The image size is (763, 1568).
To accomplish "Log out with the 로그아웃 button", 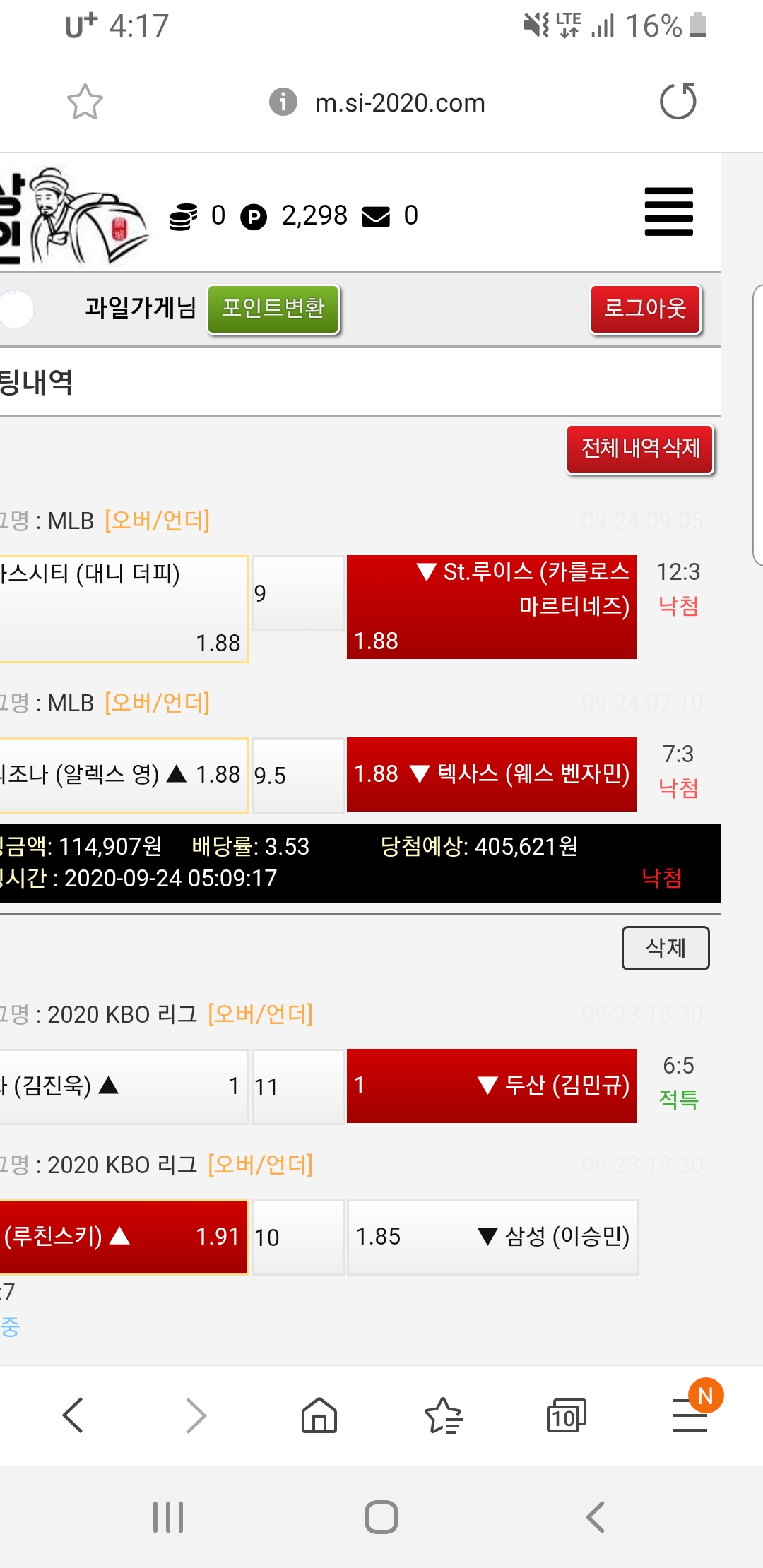I will tap(645, 309).
